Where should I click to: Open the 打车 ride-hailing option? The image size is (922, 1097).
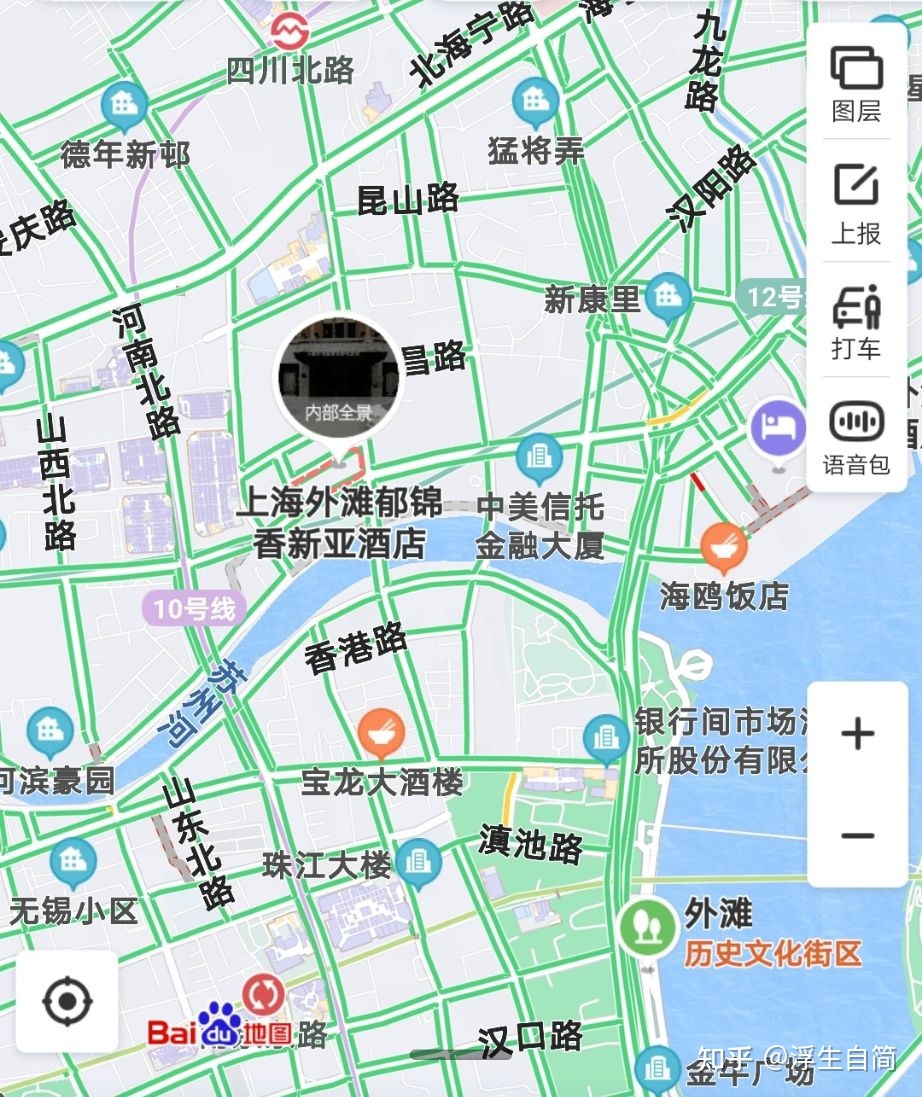[856, 320]
